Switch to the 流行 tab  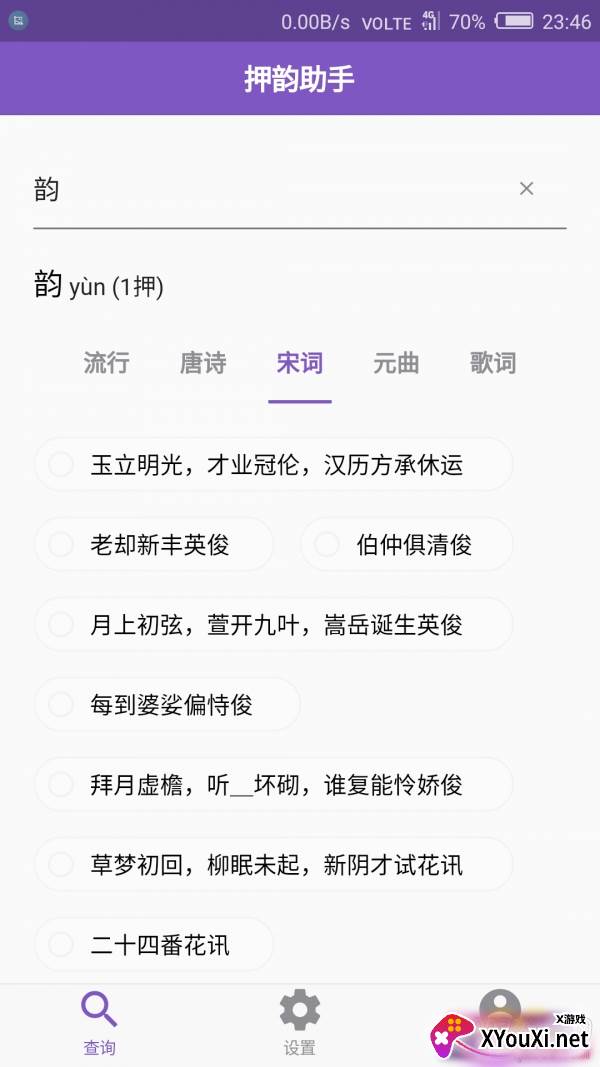(107, 363)
